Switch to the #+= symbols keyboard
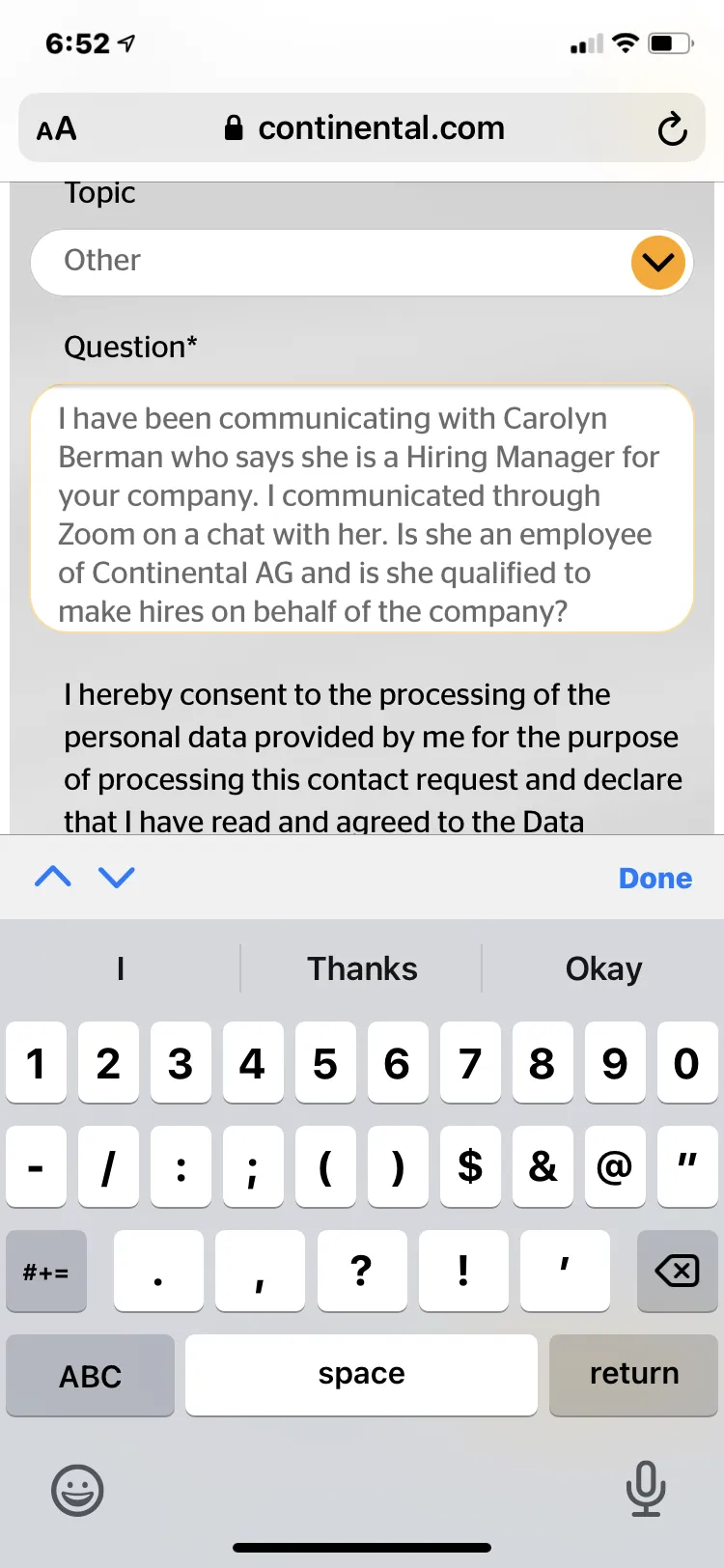724x1568 pixels. [x=46, y=1271]
